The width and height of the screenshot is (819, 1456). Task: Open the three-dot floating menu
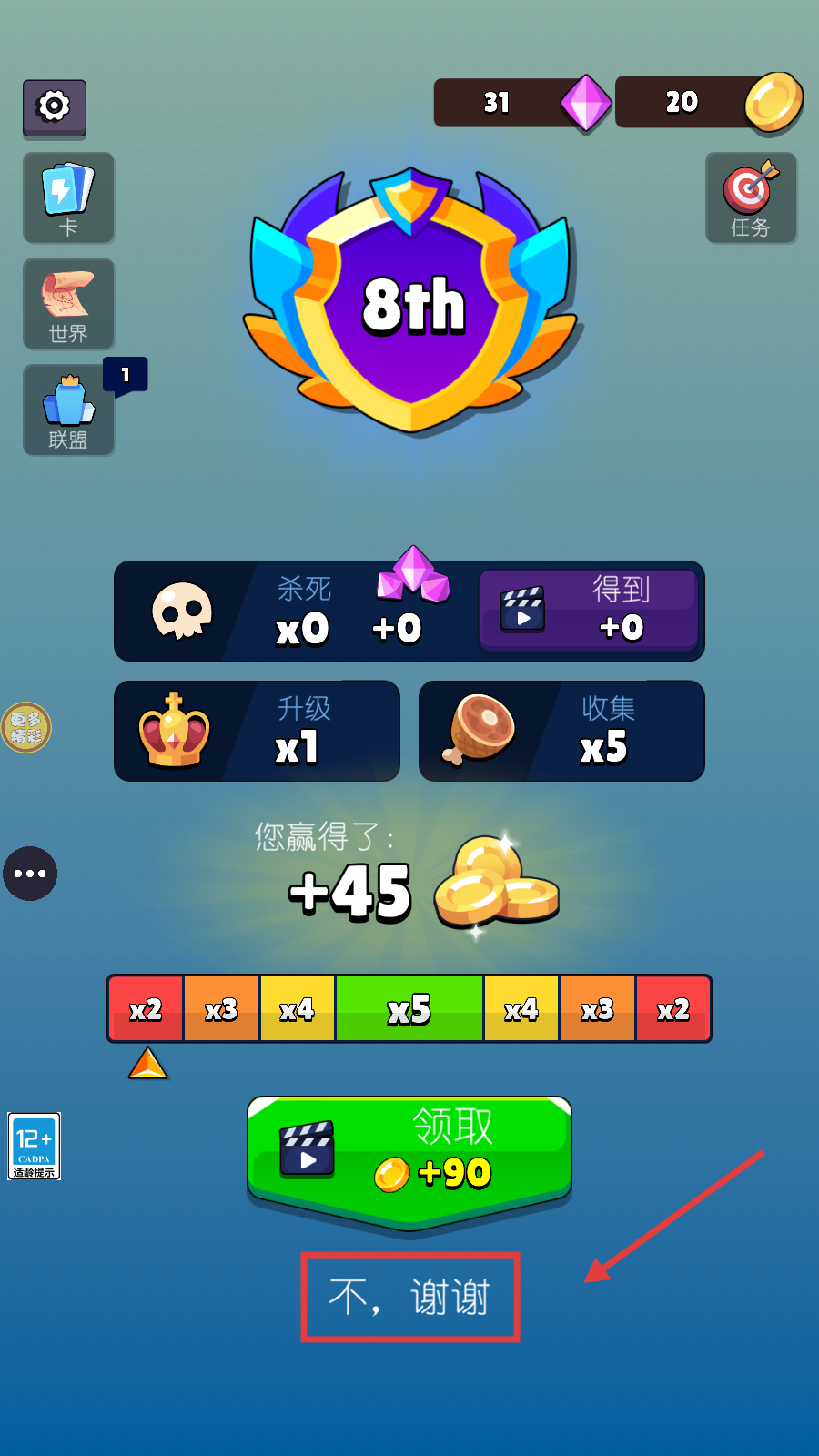(x=30, y=874)
